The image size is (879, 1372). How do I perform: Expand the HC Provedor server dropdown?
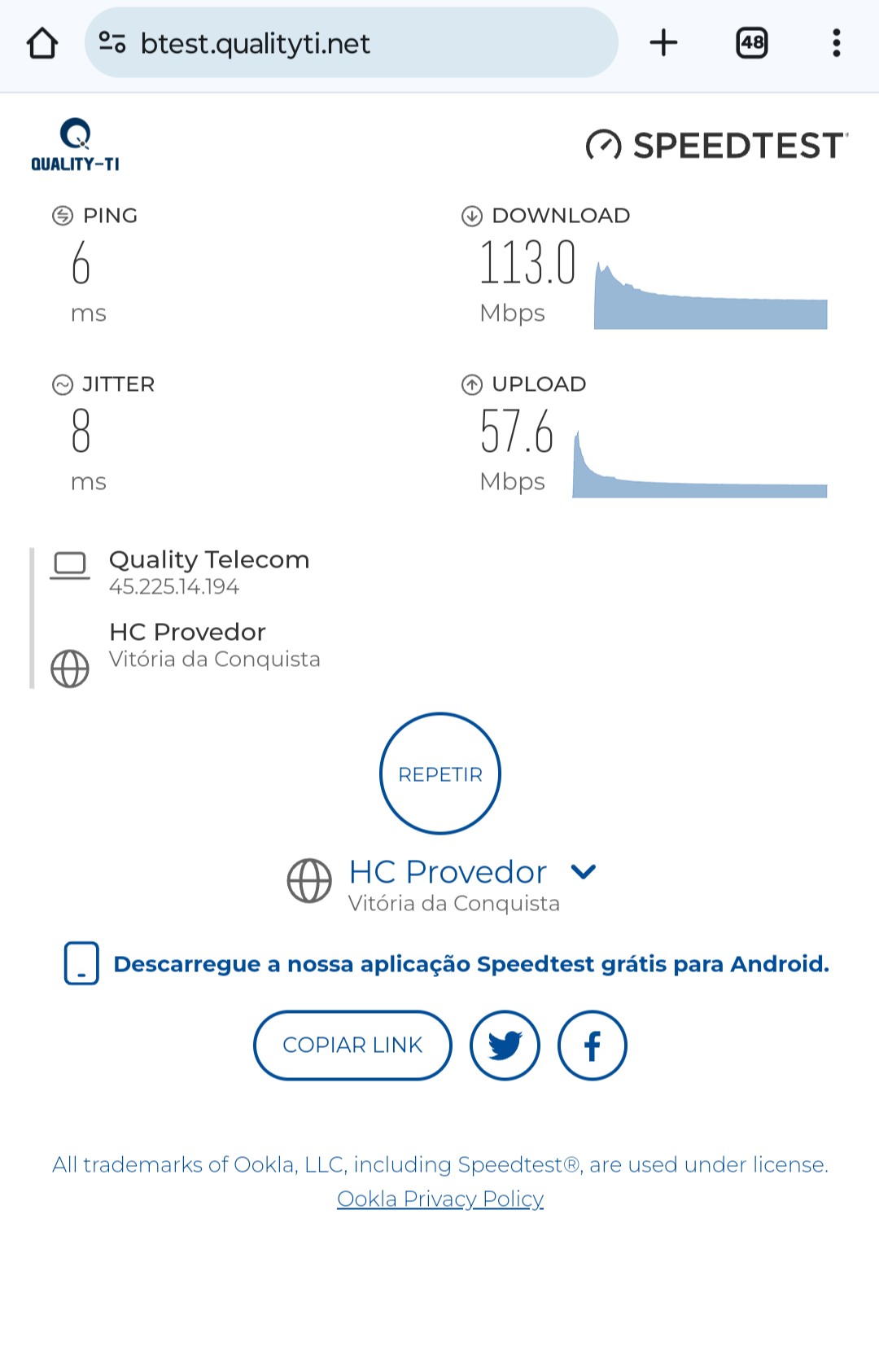click(584, 872)
